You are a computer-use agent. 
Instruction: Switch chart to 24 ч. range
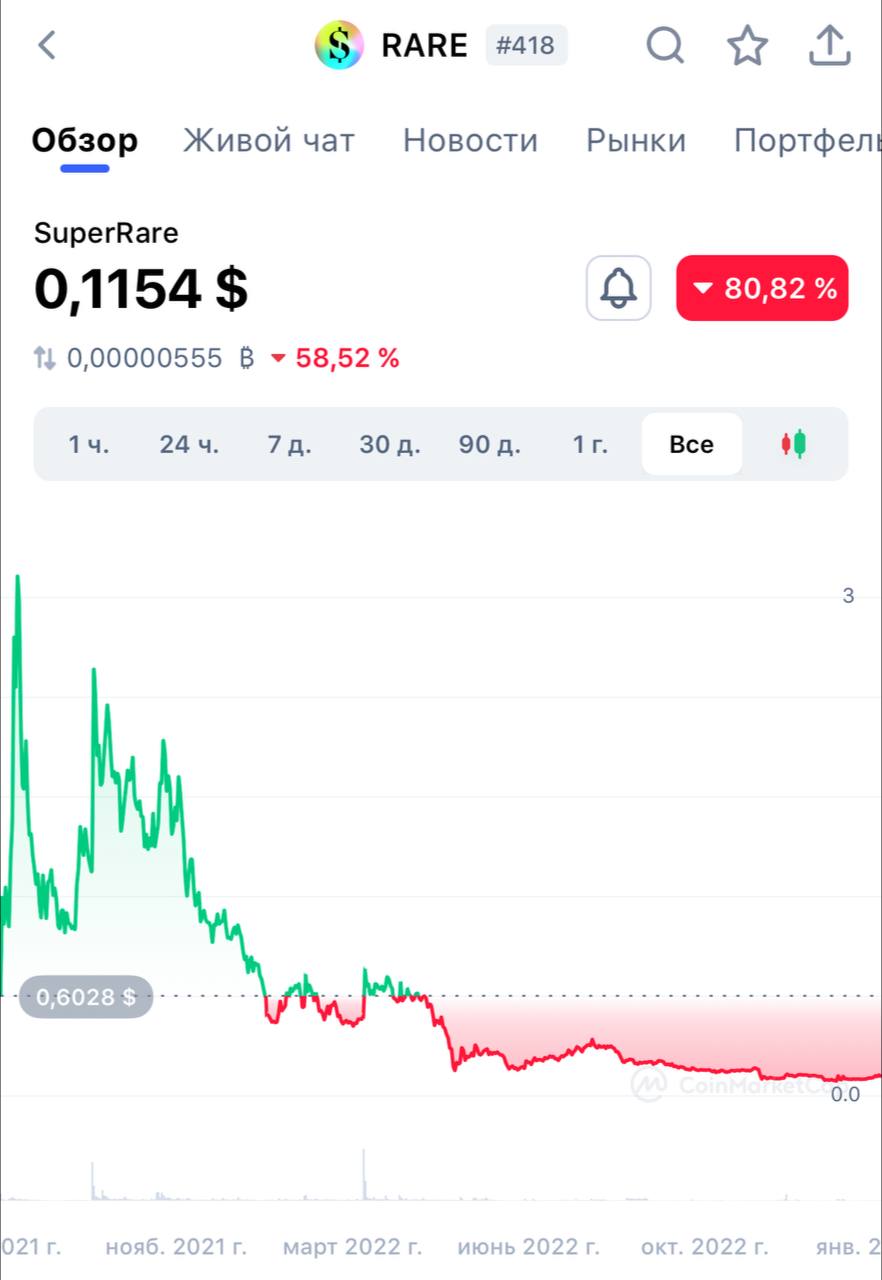(x=189, y=444)
